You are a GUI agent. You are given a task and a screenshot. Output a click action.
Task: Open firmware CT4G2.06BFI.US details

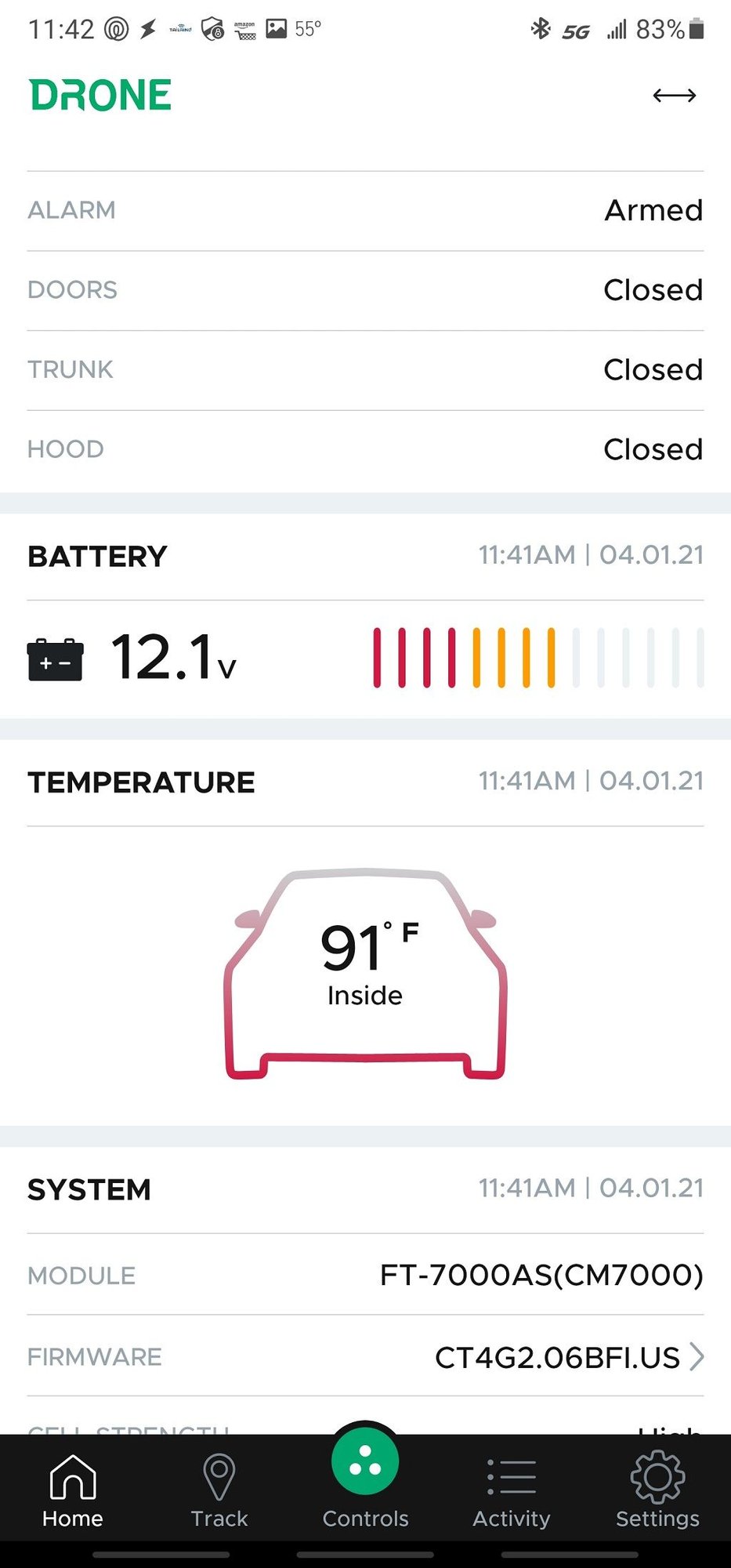pyautogui.click(x=365, y=1357)
